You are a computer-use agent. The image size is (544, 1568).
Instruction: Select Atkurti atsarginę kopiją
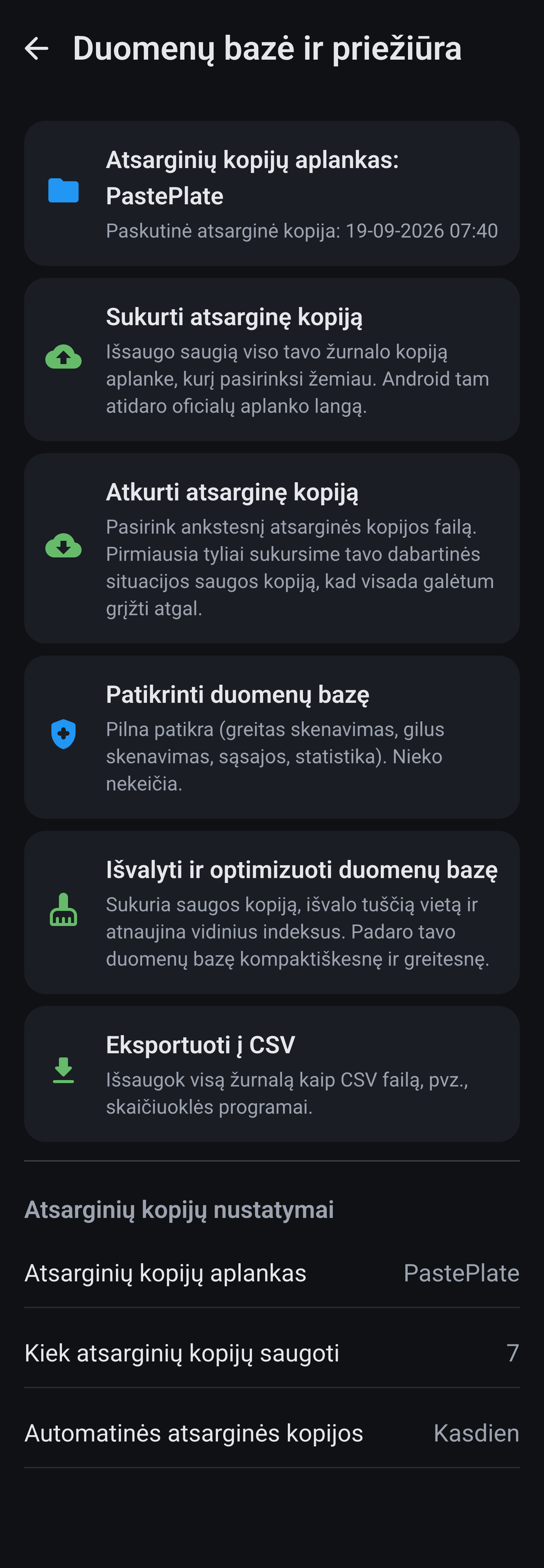point(272,548)
